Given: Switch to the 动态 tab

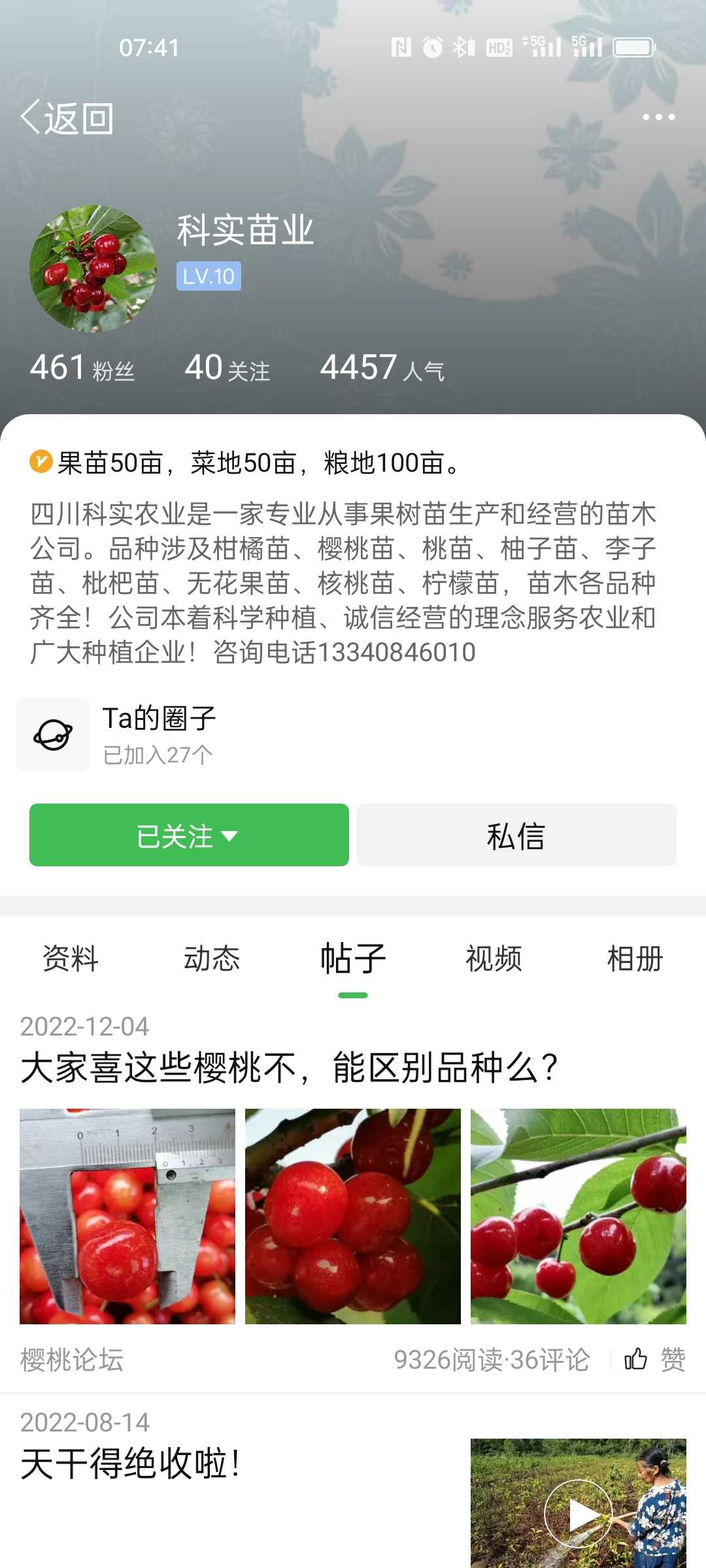Looking at the screenshot, I should pyautogui.click(x=212, y=959).
